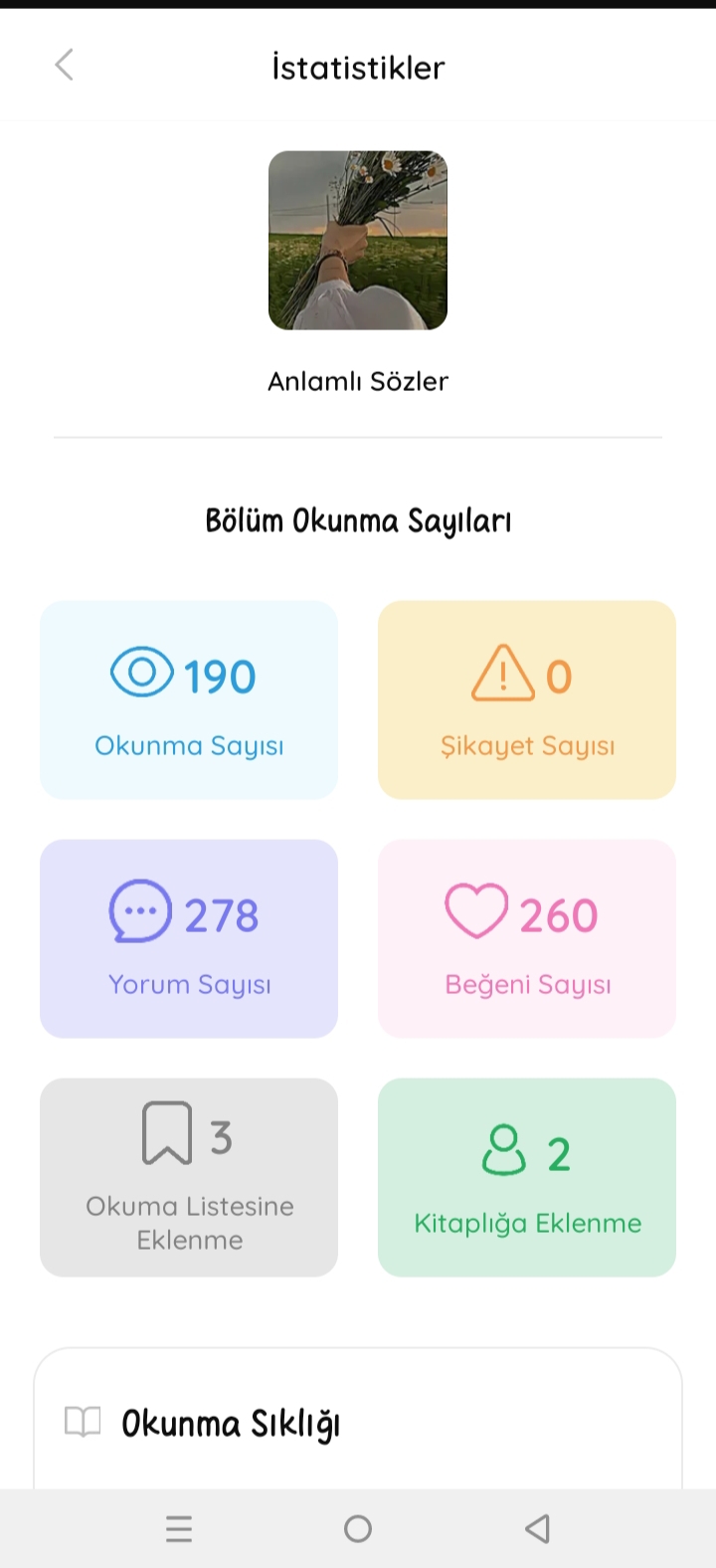
Task: Tap the system back button
Action: (x=537, y=1528)
